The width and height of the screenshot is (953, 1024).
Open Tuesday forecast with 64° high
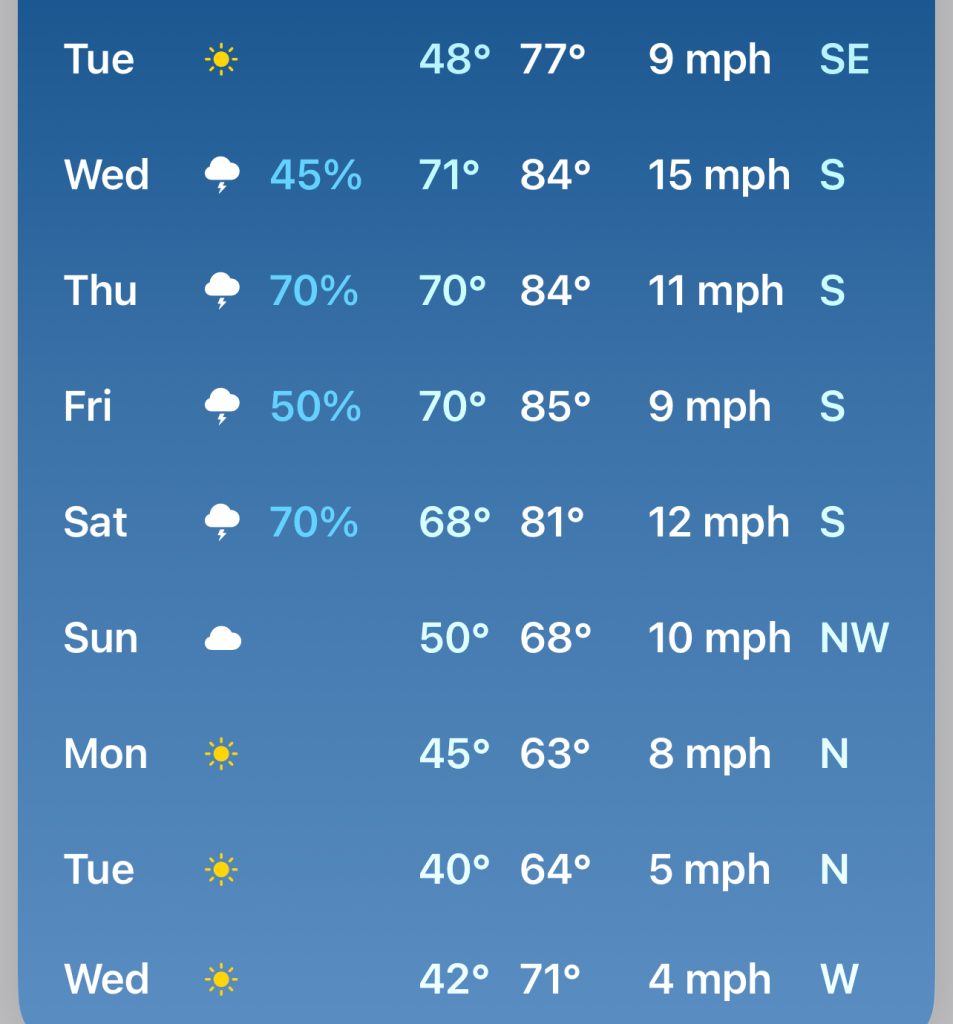[476, 869]
